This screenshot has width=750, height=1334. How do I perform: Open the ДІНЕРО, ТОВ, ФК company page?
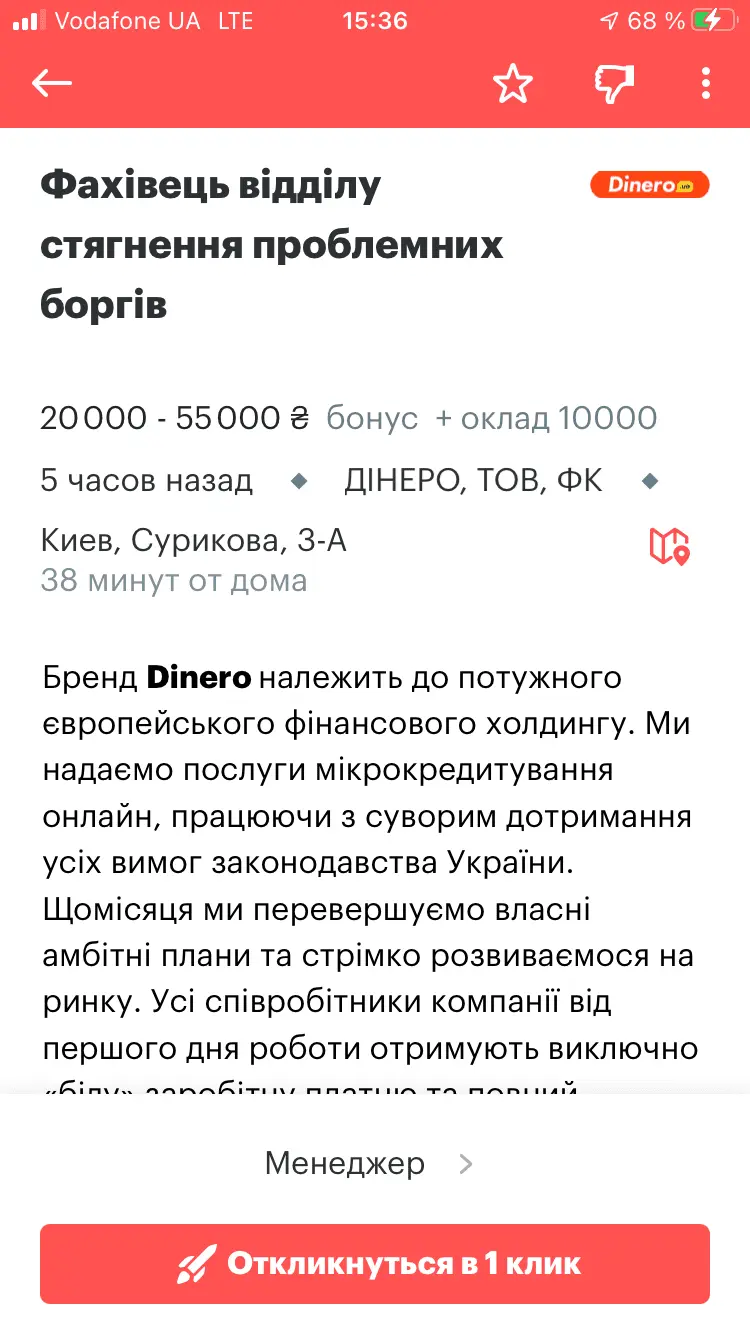[473, 481]
